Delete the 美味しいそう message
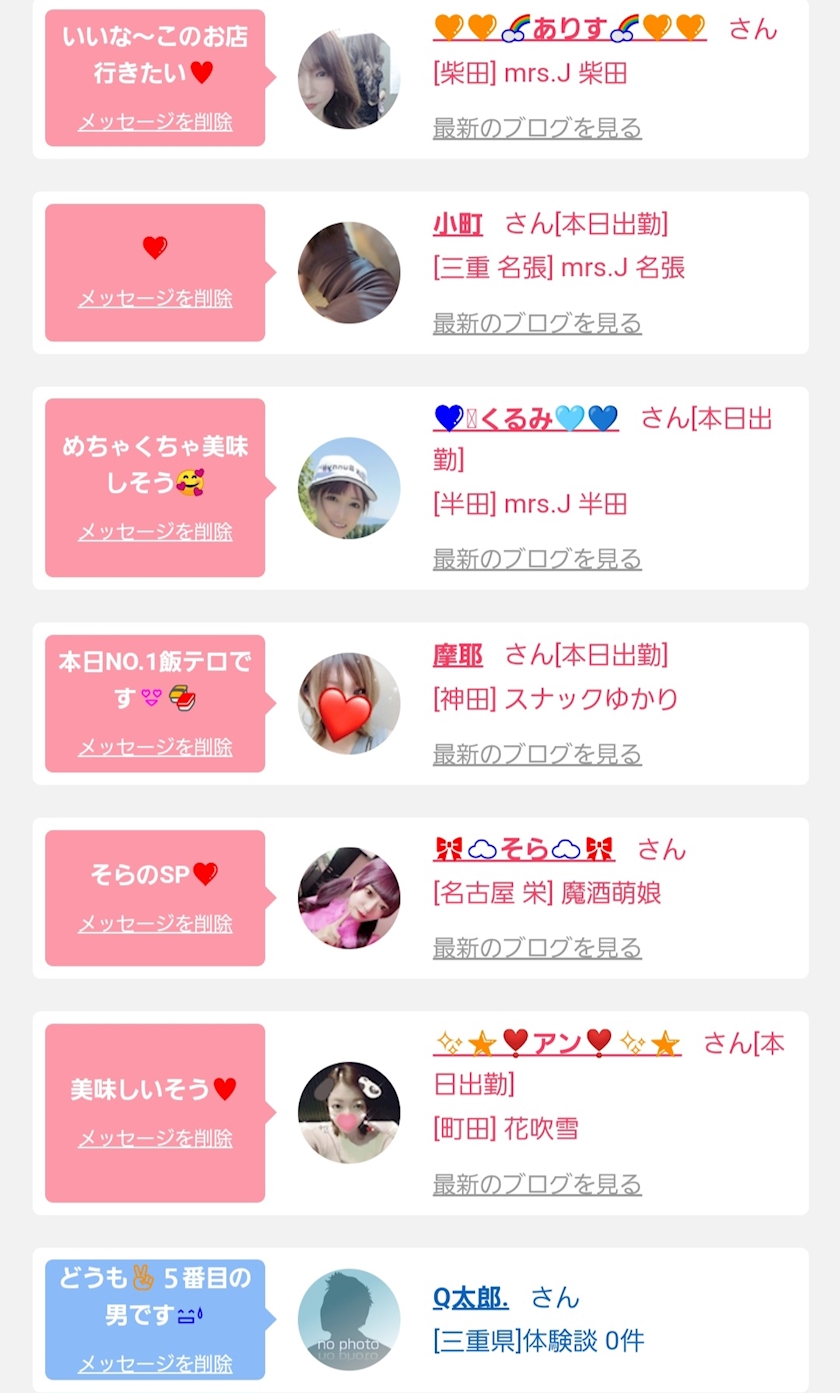The width and height of the screenshot is (840, 1393). [155, 1138]
